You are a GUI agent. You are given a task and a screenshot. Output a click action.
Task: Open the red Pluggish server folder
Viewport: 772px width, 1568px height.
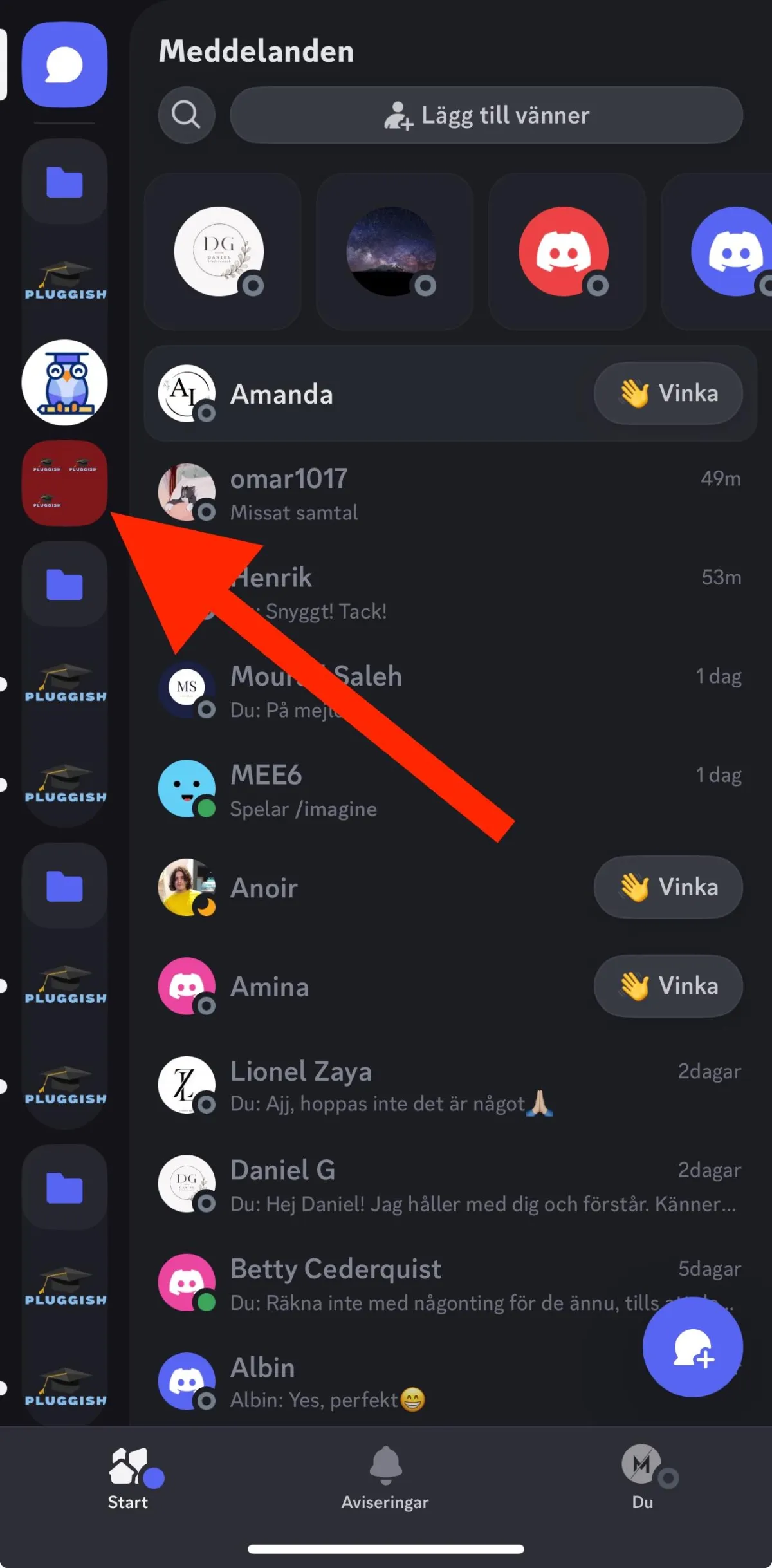pyautogui.click(x=64, y=483)
